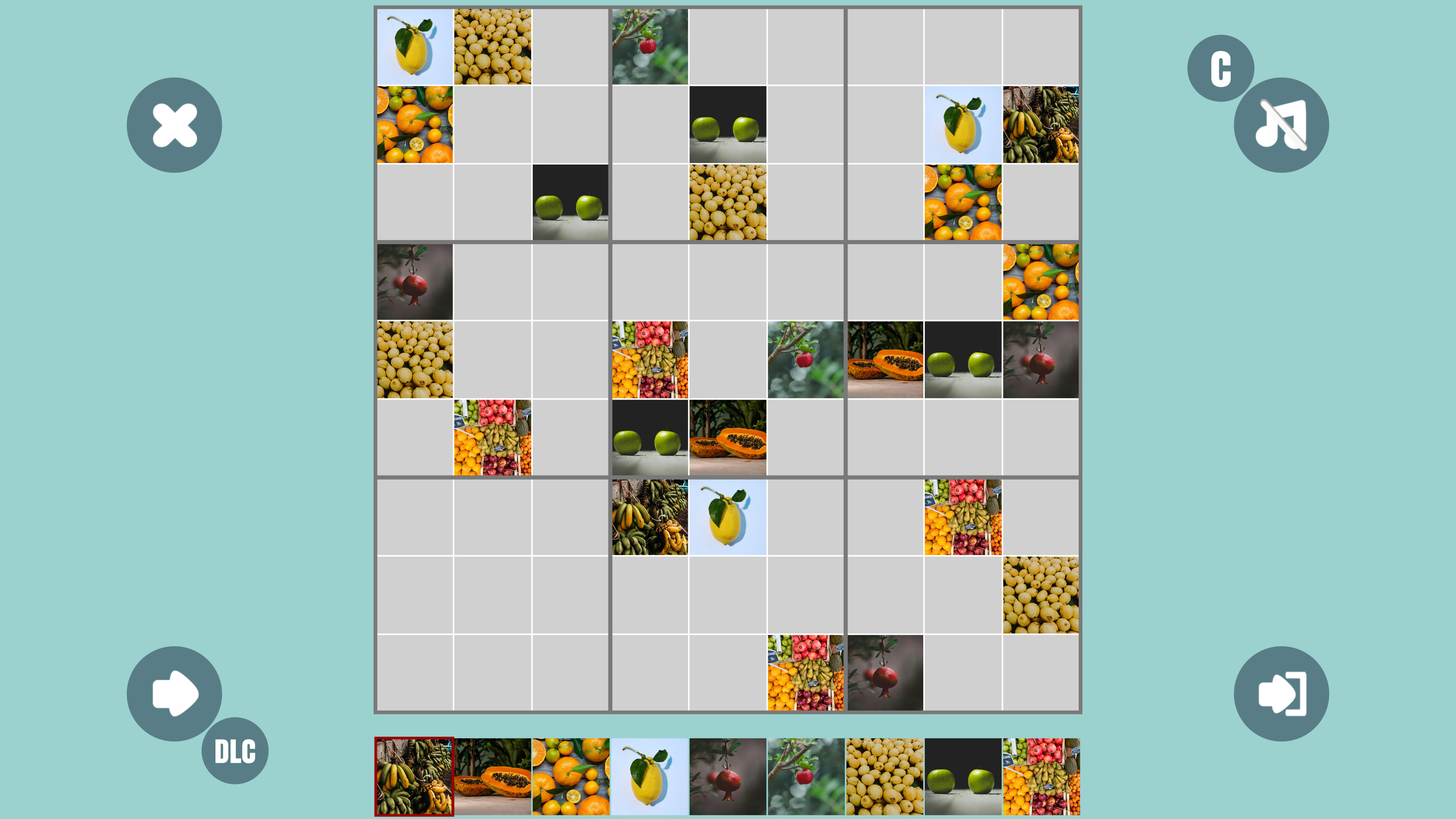Select the fruit market stall palette tile
The width and height of the screenshot is (1456, 819).
click(1041, 776)
